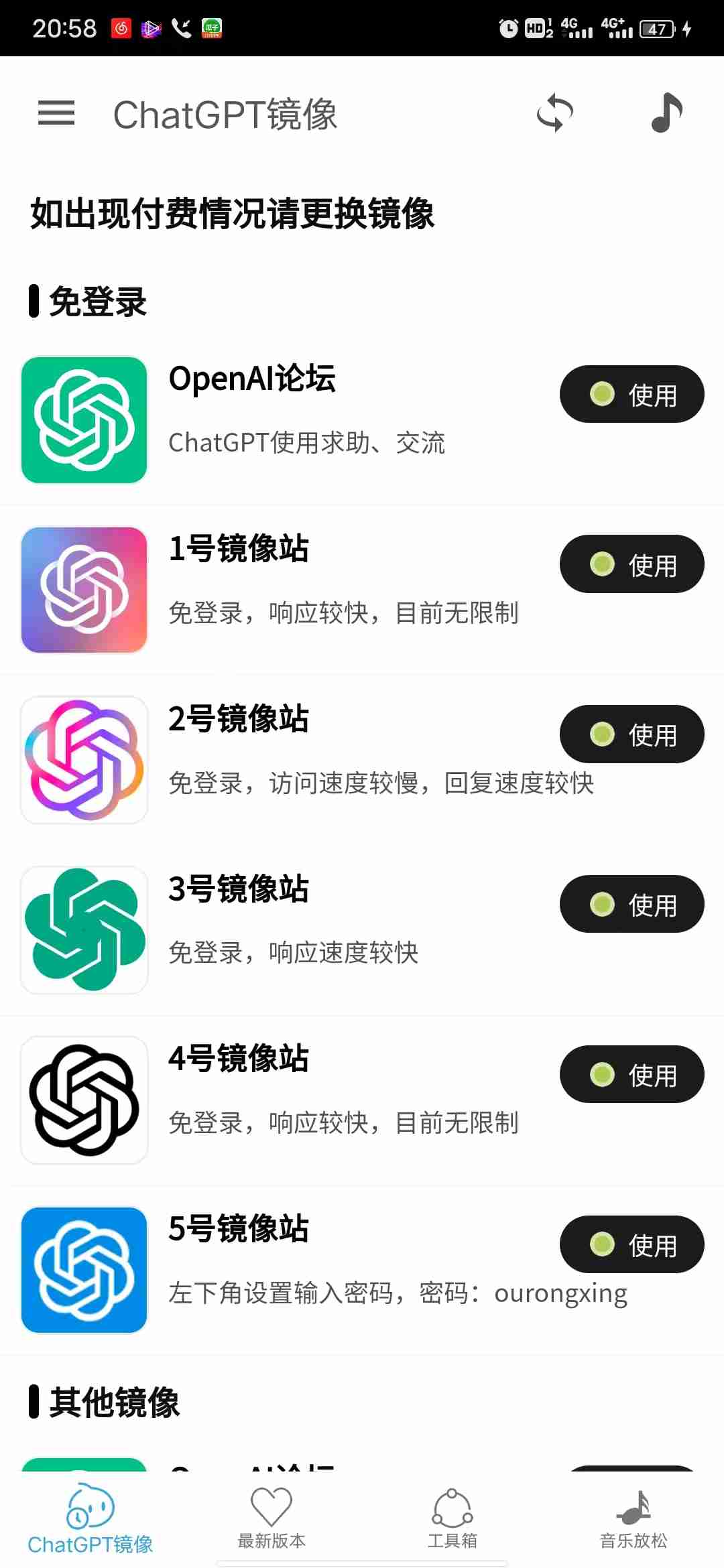Tap 使用 for 4号镜像站

(x=631, y=1074)
